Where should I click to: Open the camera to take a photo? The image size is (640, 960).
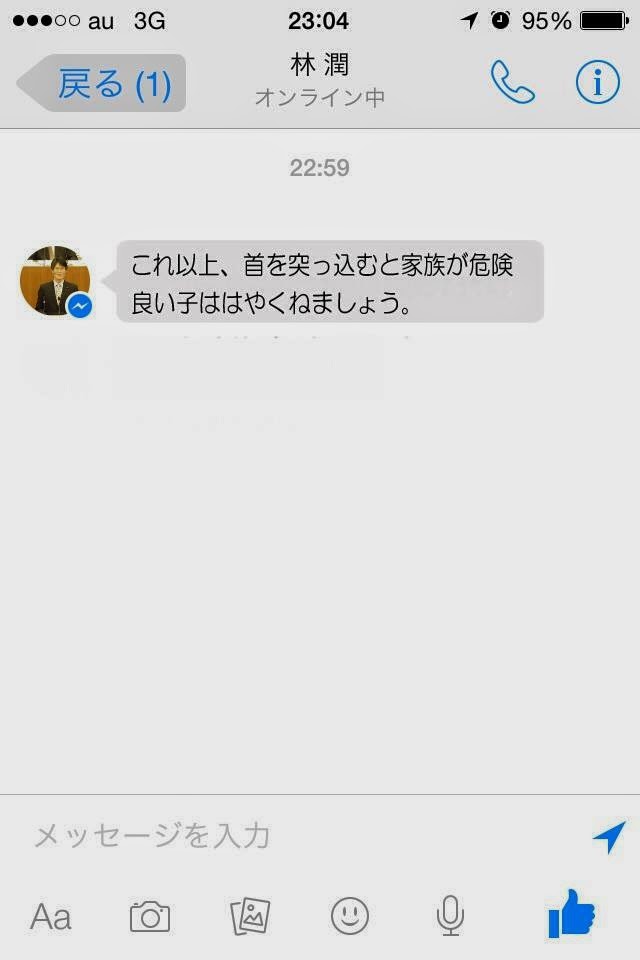click(x=150, y=916)
